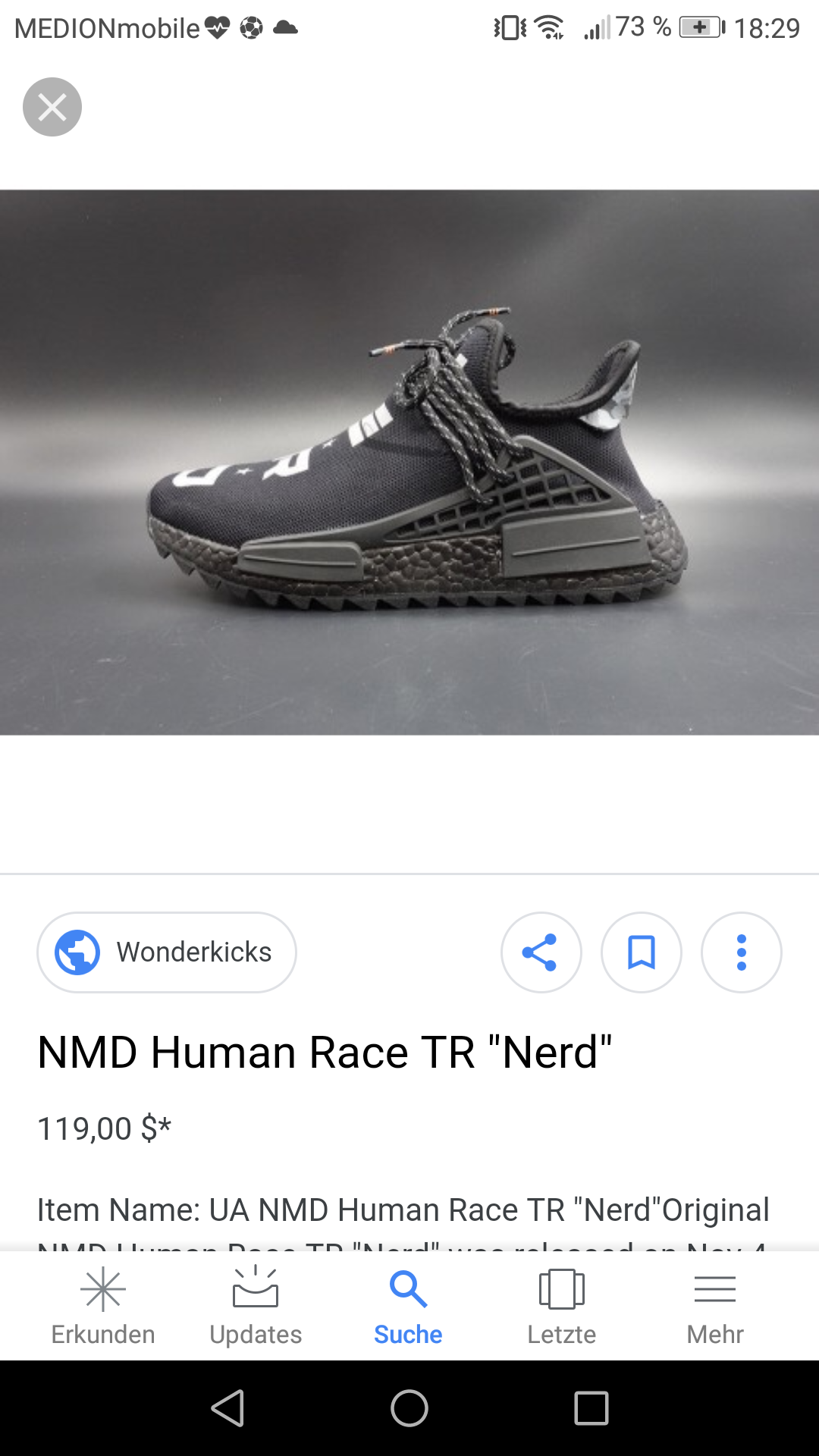Open recent apps with the square button

pos(590,1407)
